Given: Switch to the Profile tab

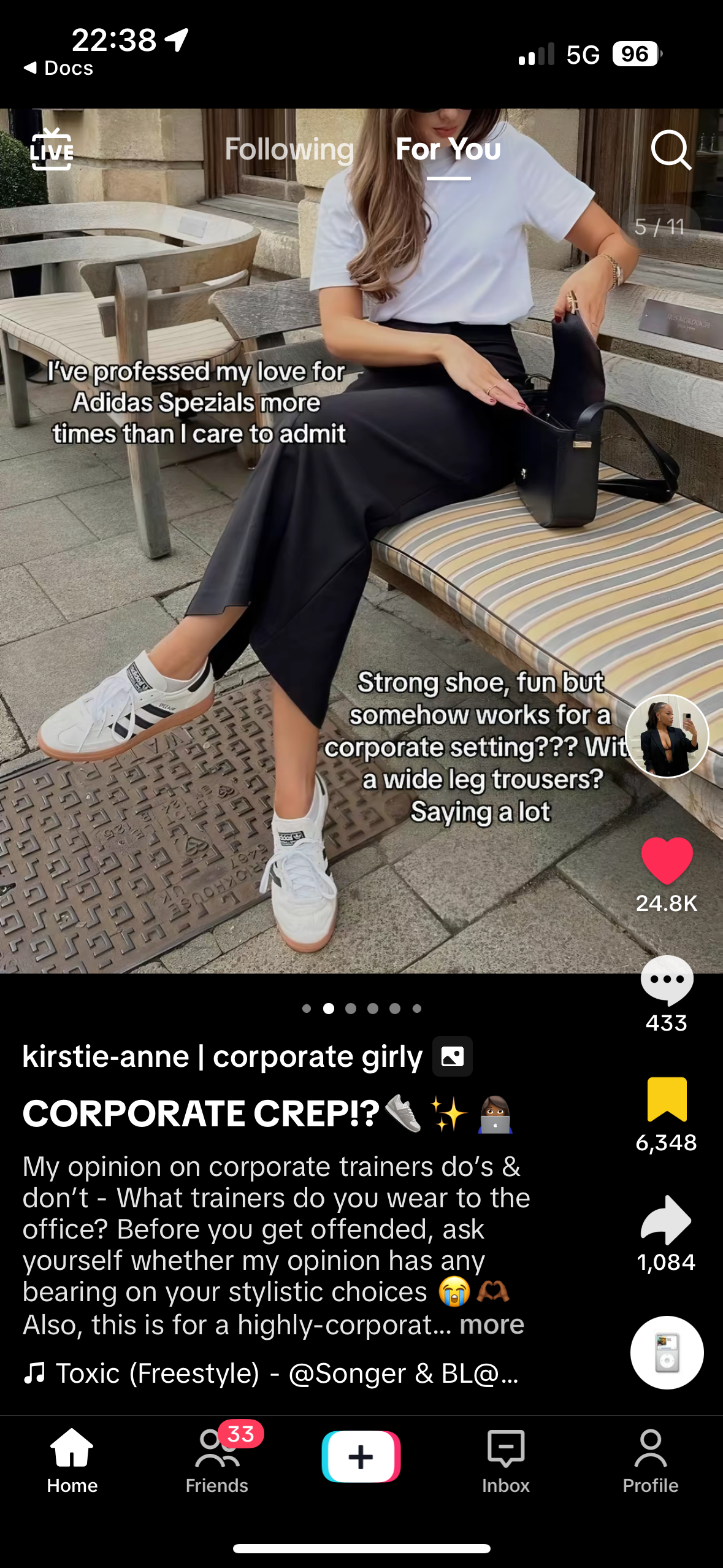Looking at the screenshot, I should click(651, 1459).
